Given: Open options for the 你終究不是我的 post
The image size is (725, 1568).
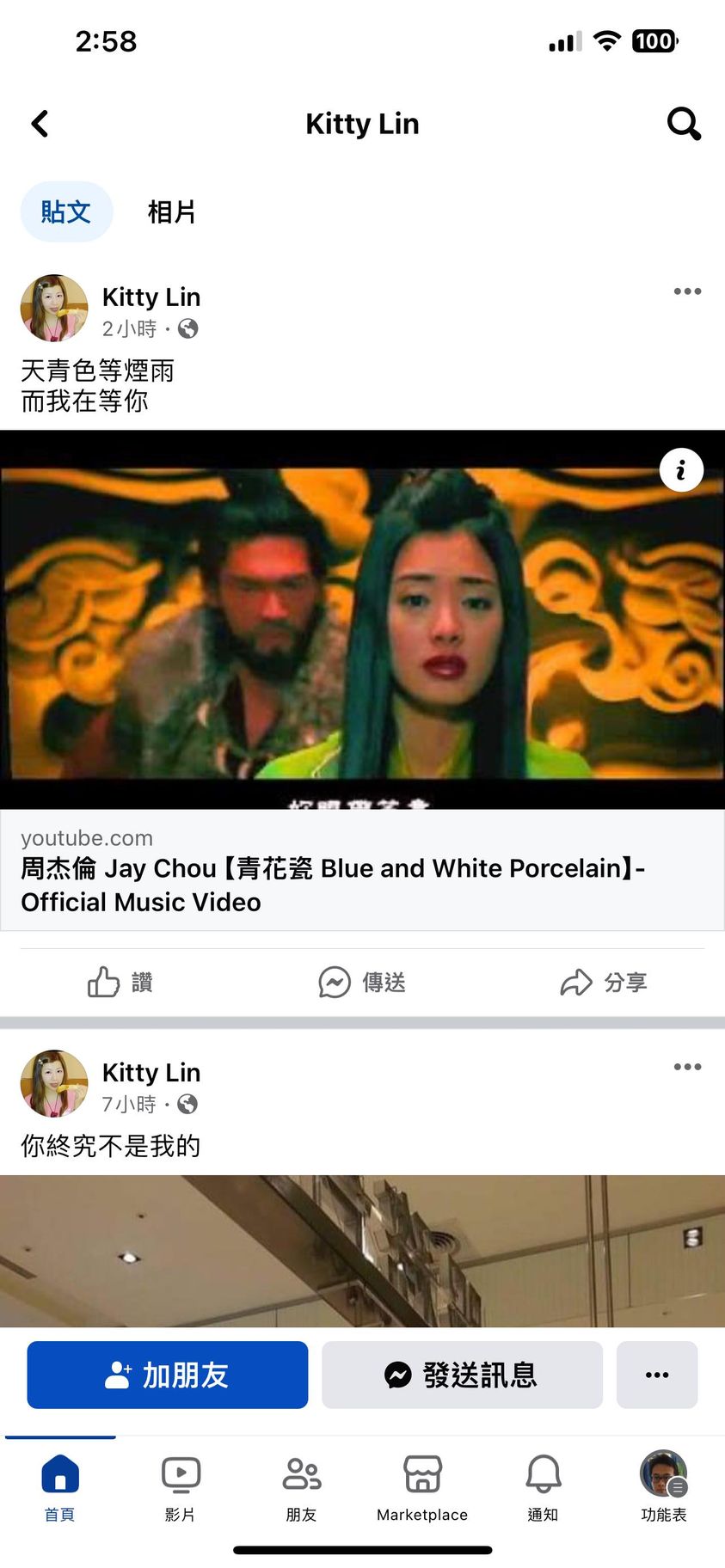Looking at the screenshot, I should (687, 1067).
